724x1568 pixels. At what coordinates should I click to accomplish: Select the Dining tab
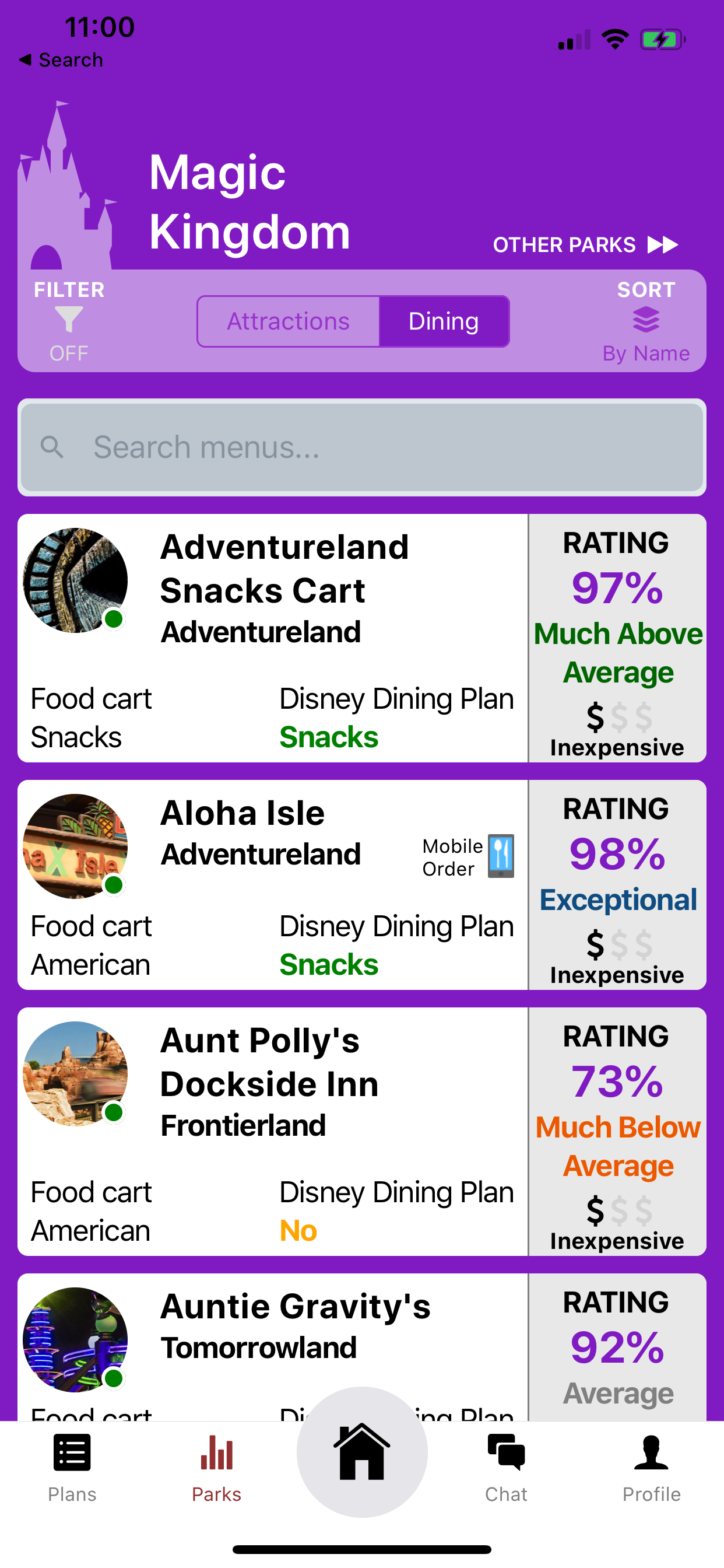click(x=444, y=321)
